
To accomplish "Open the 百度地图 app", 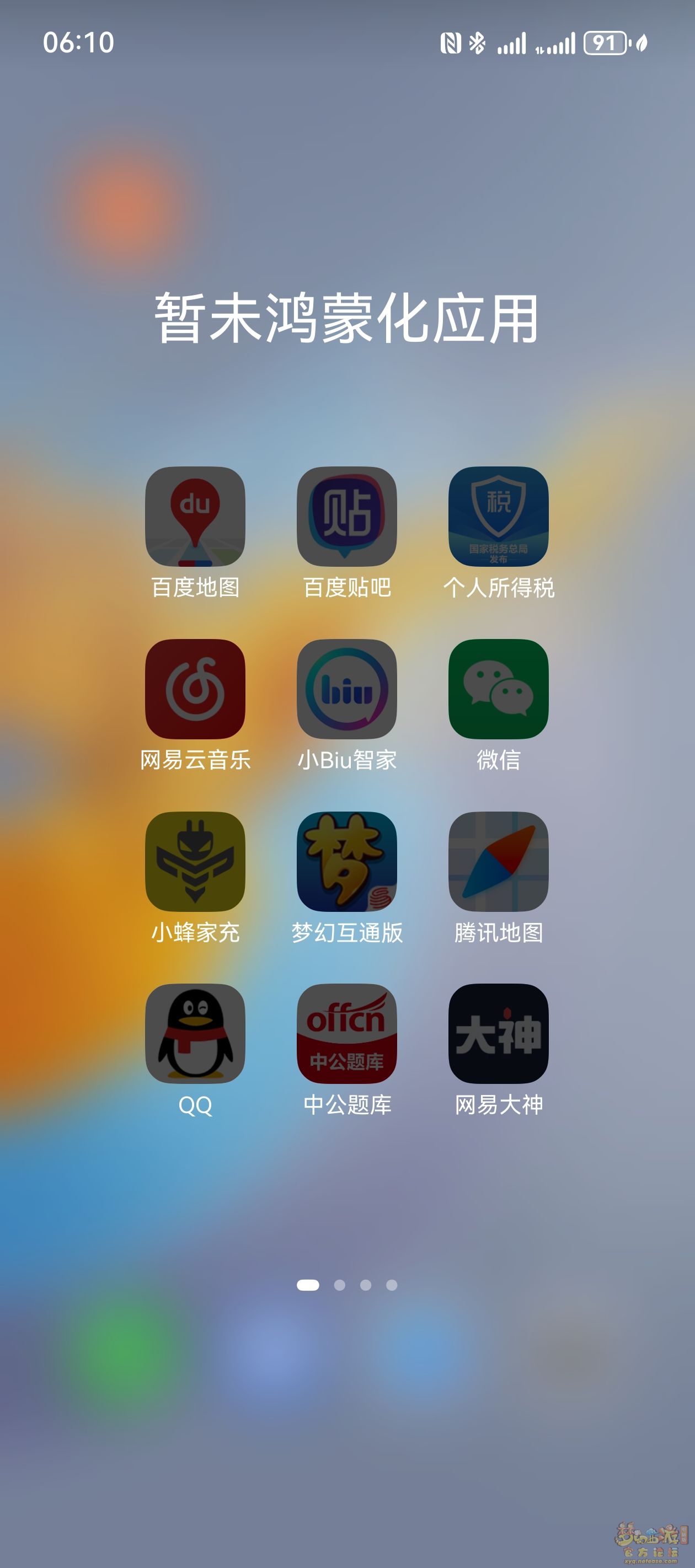I will pyautogui.click(x=195, y=516).
